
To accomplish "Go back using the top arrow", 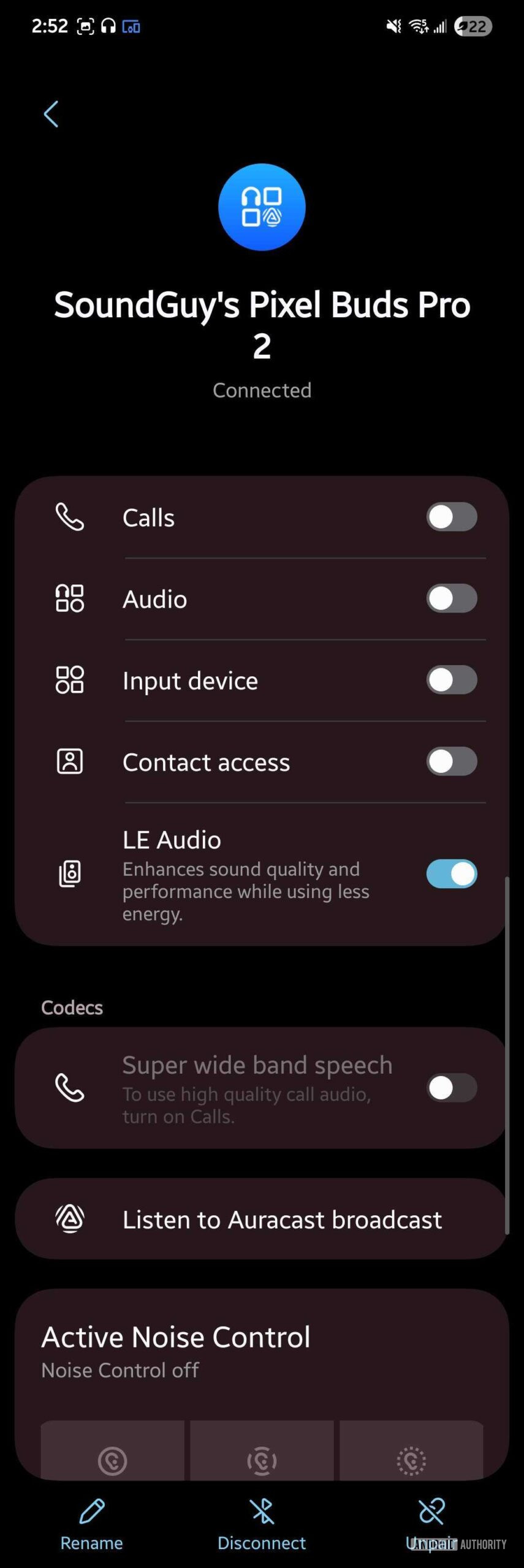I will coord(51,114).
